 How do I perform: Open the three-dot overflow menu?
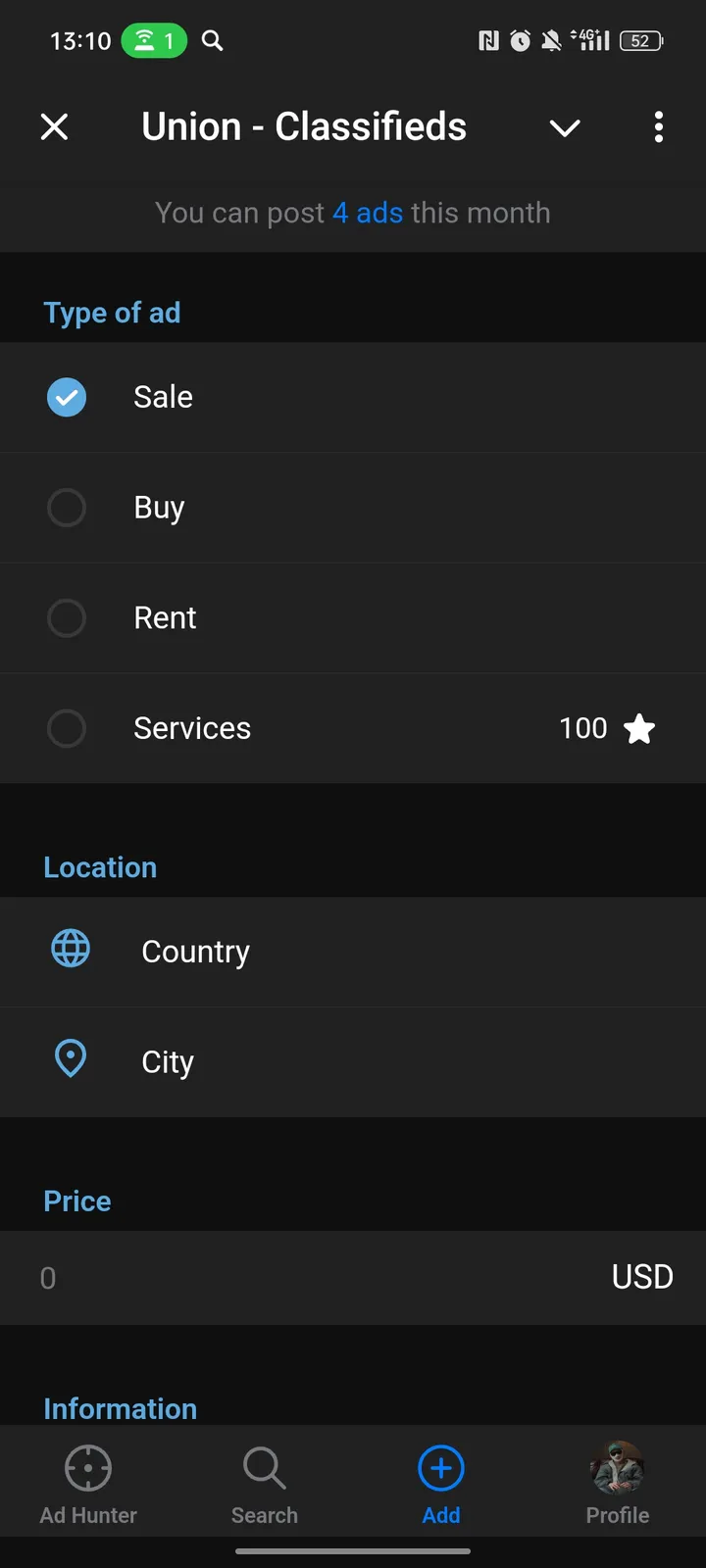pos(658,127)
